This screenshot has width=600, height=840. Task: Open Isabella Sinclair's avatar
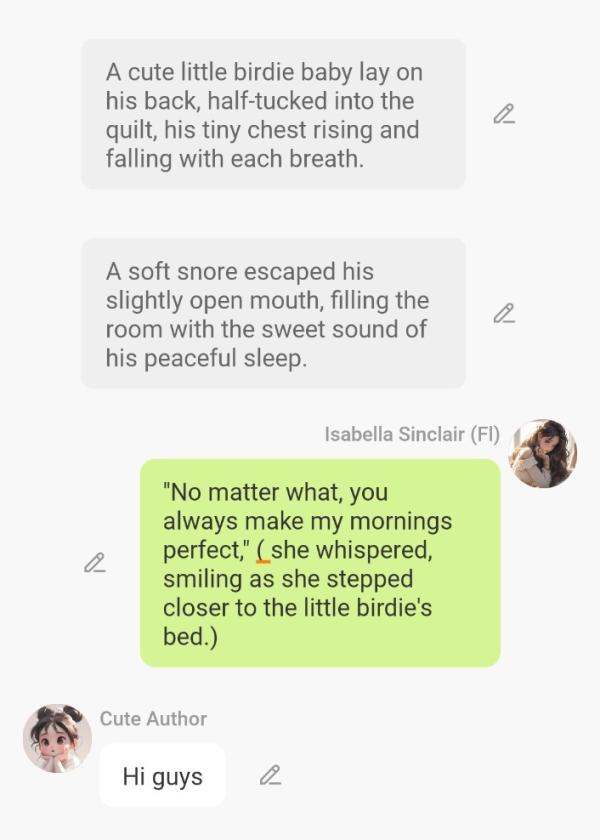click(x=542, y=453)
